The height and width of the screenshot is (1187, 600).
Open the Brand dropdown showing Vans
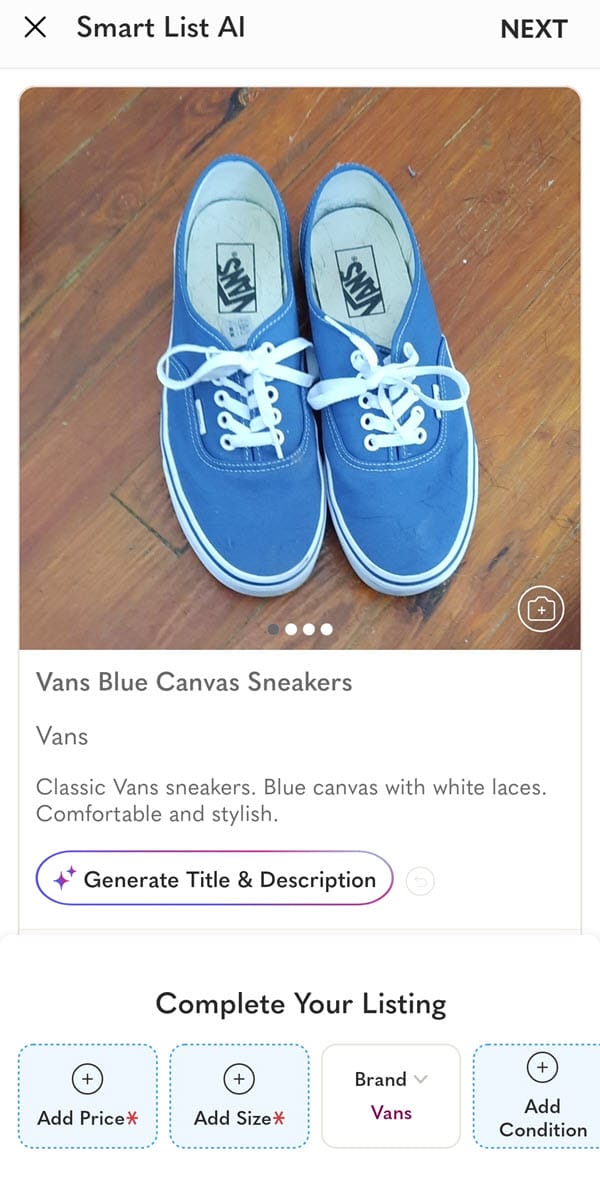click(x=391, y=1095)
